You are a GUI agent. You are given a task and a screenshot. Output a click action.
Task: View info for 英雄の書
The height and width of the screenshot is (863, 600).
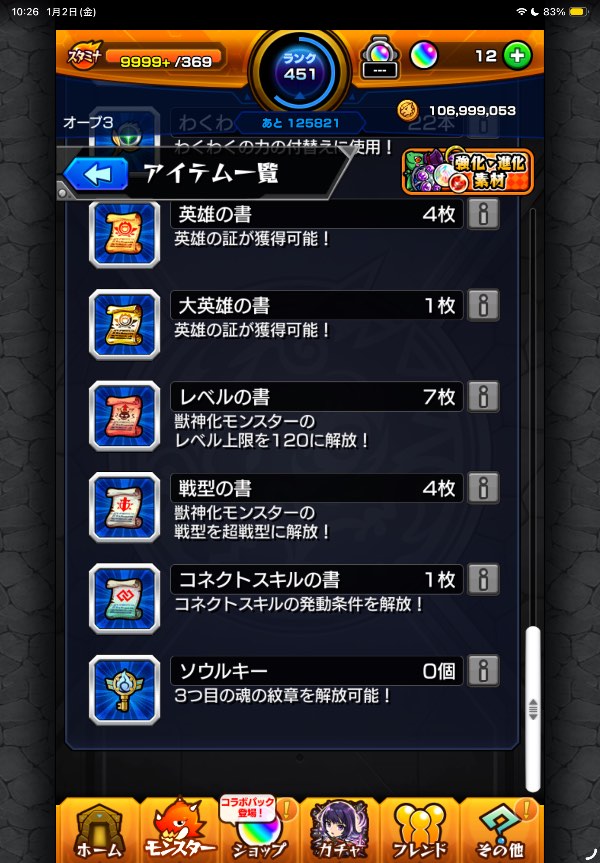click(x=483, y=215)
